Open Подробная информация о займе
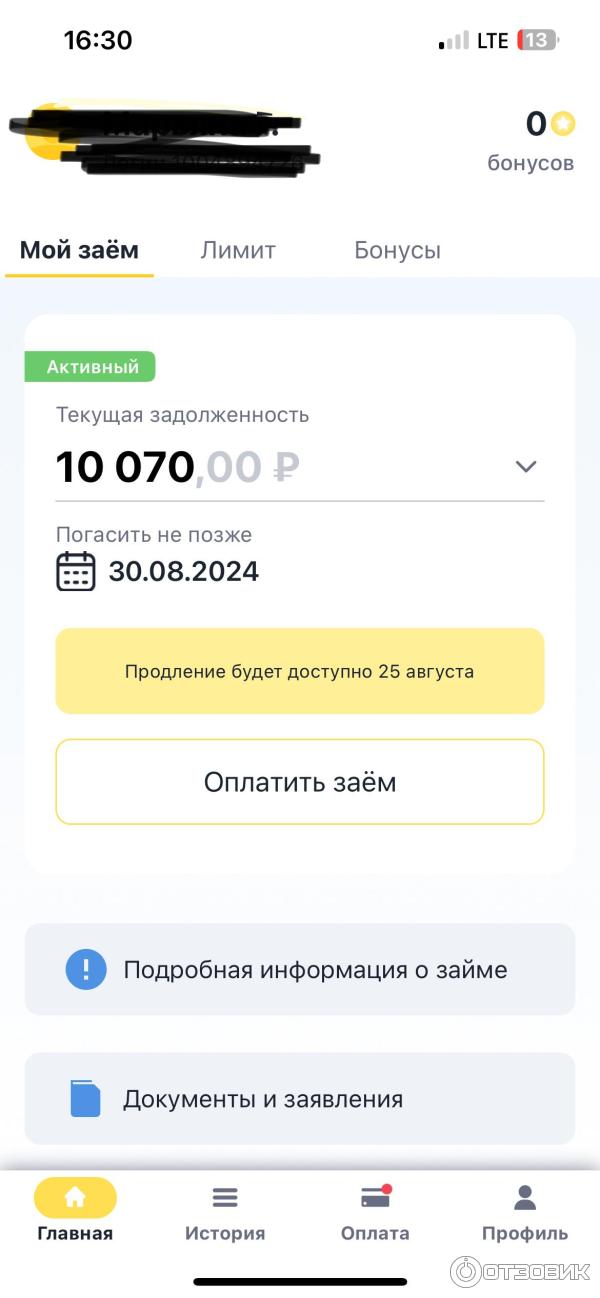This screenshot has width=600, height=1298. click(x=300, y=969)
